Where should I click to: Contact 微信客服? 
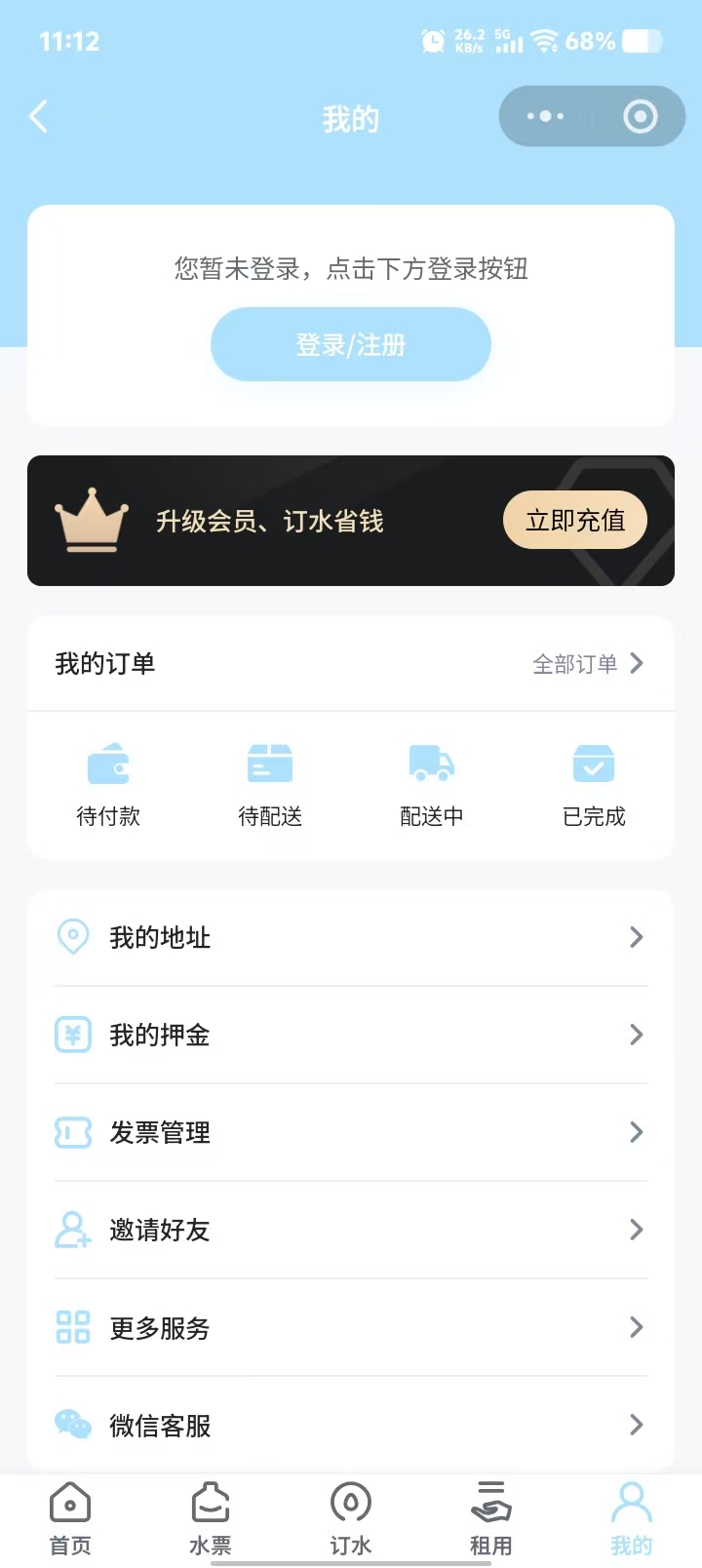(350, 1425)
